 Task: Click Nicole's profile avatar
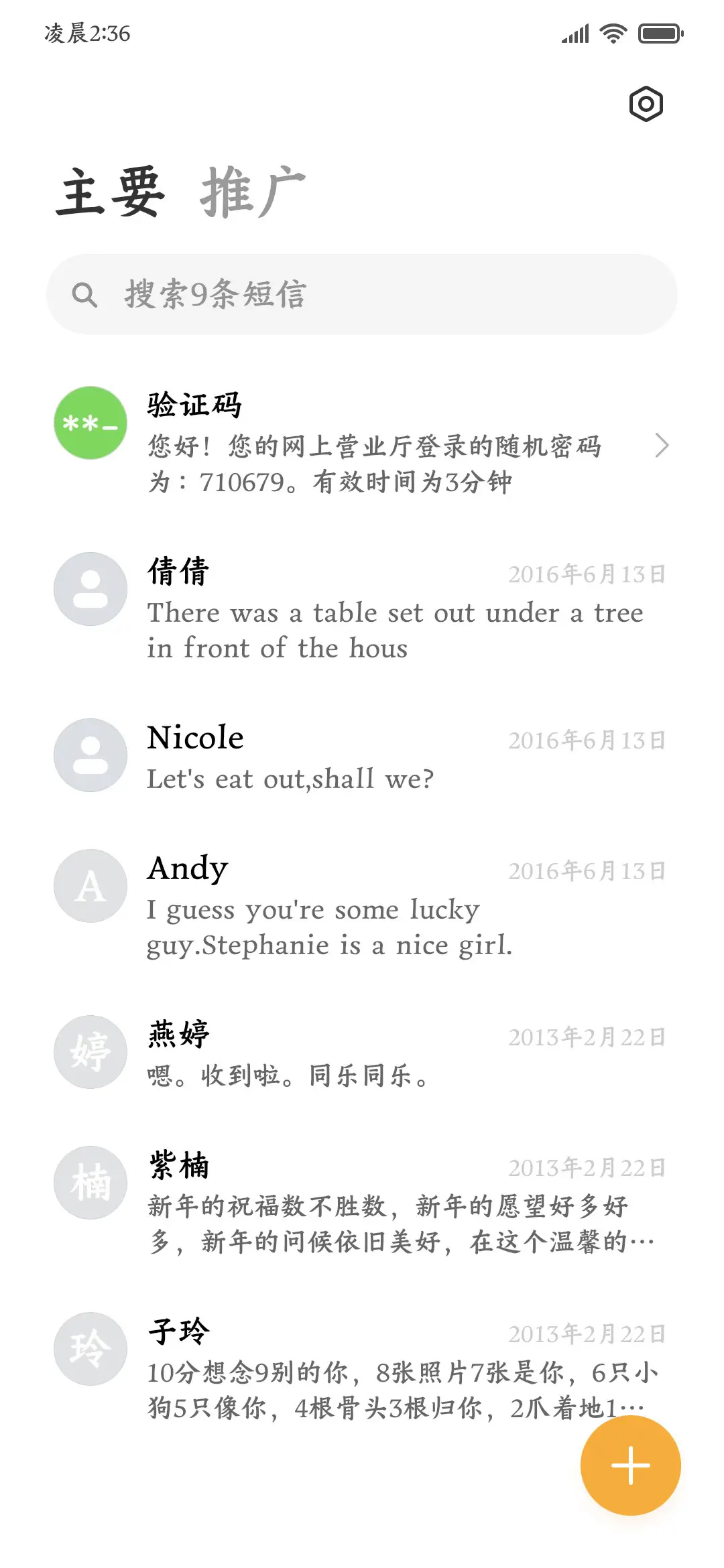click(90, 755)
